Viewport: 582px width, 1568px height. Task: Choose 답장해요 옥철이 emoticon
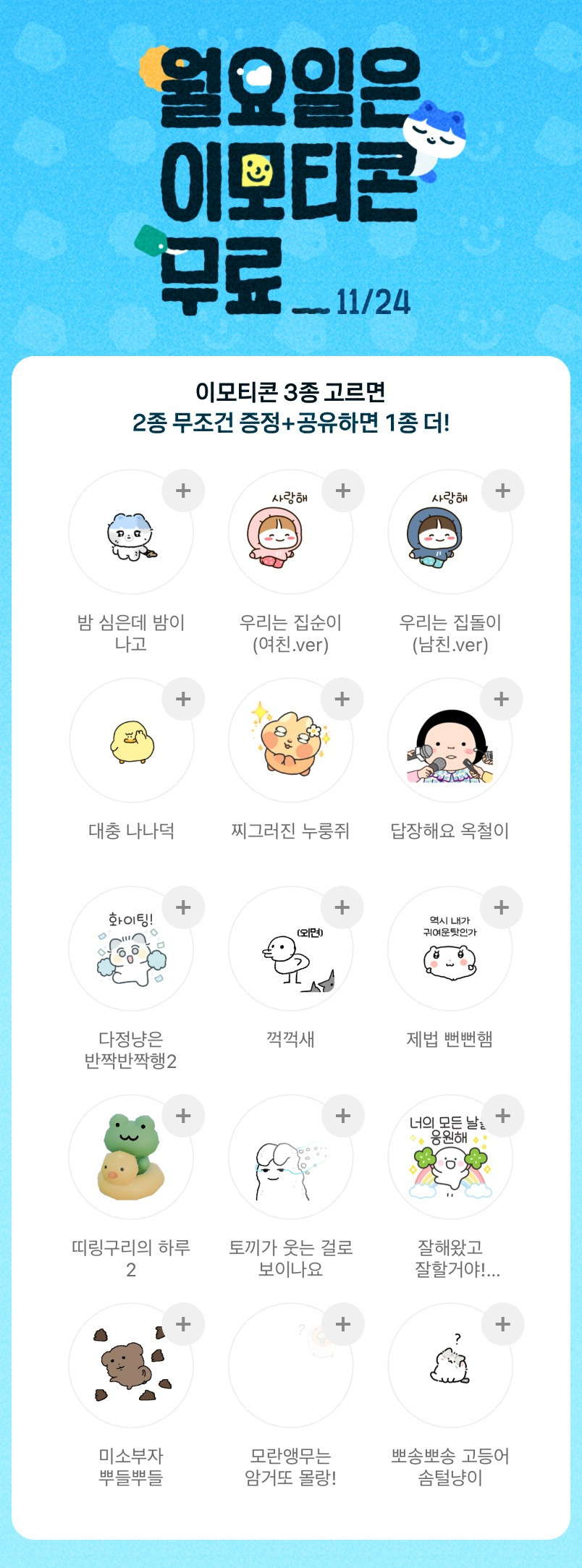[501, 699]
